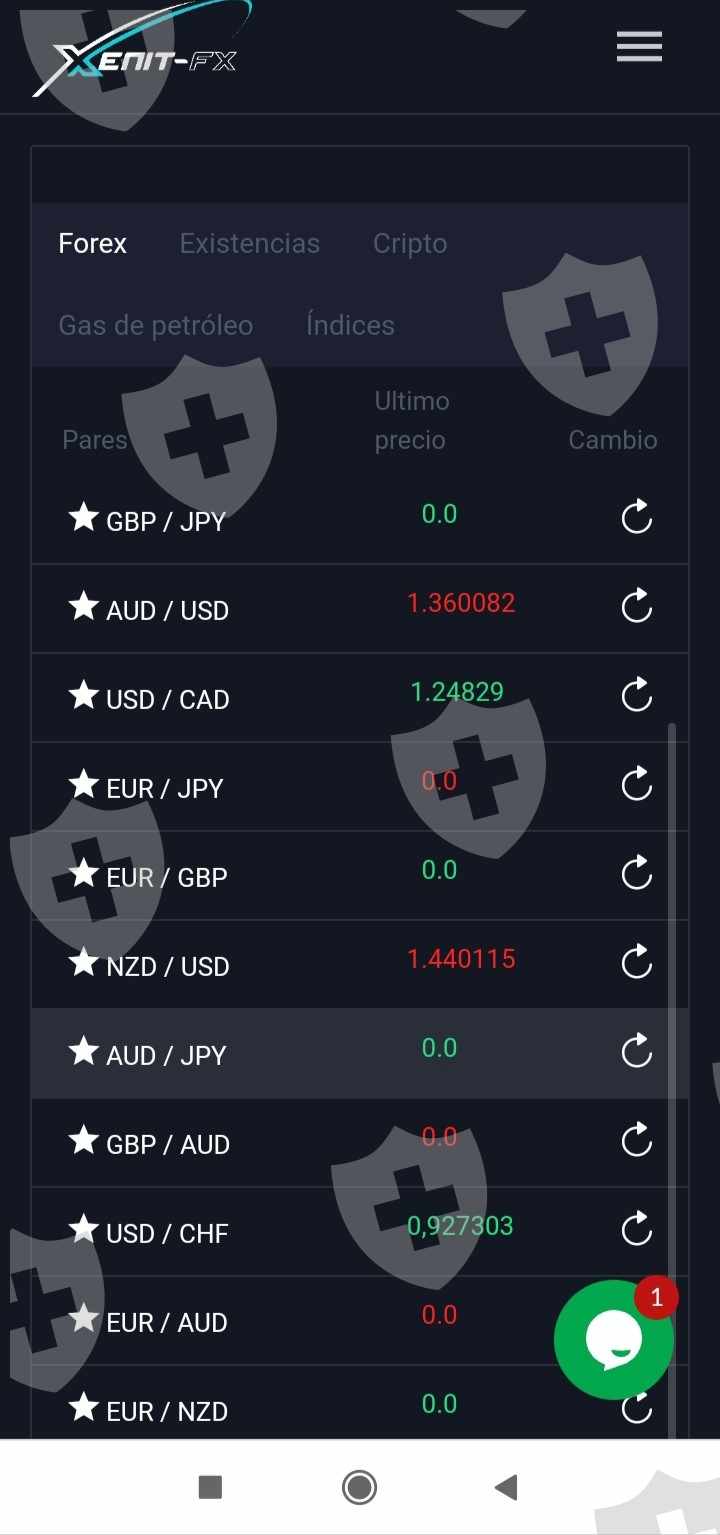Open the Gas de petróleo tab
This screenshot has height=1535, width=720.
coord(155,325)
